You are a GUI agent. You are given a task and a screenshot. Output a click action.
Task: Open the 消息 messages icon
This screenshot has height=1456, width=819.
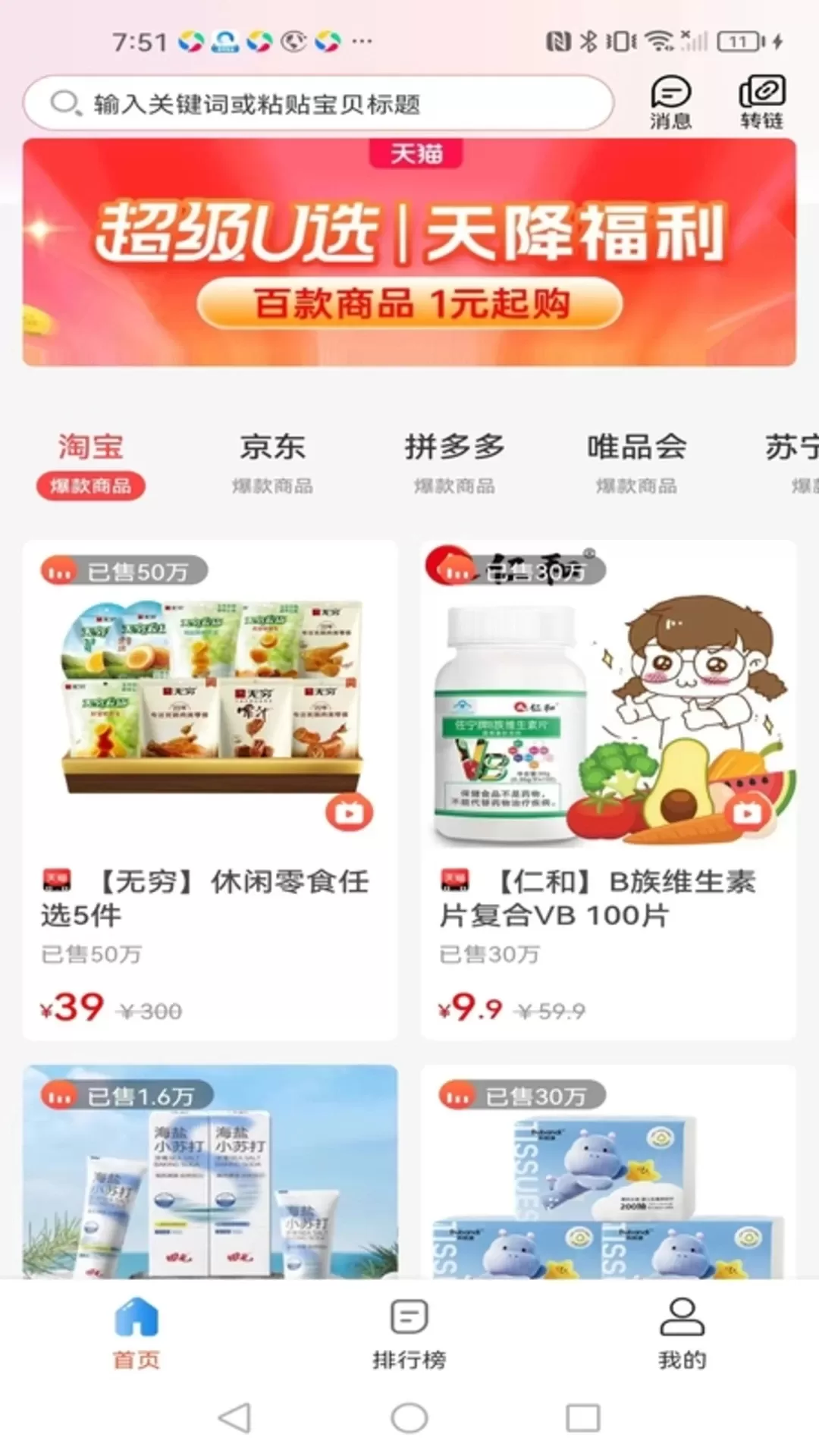(x=670, y=103)
